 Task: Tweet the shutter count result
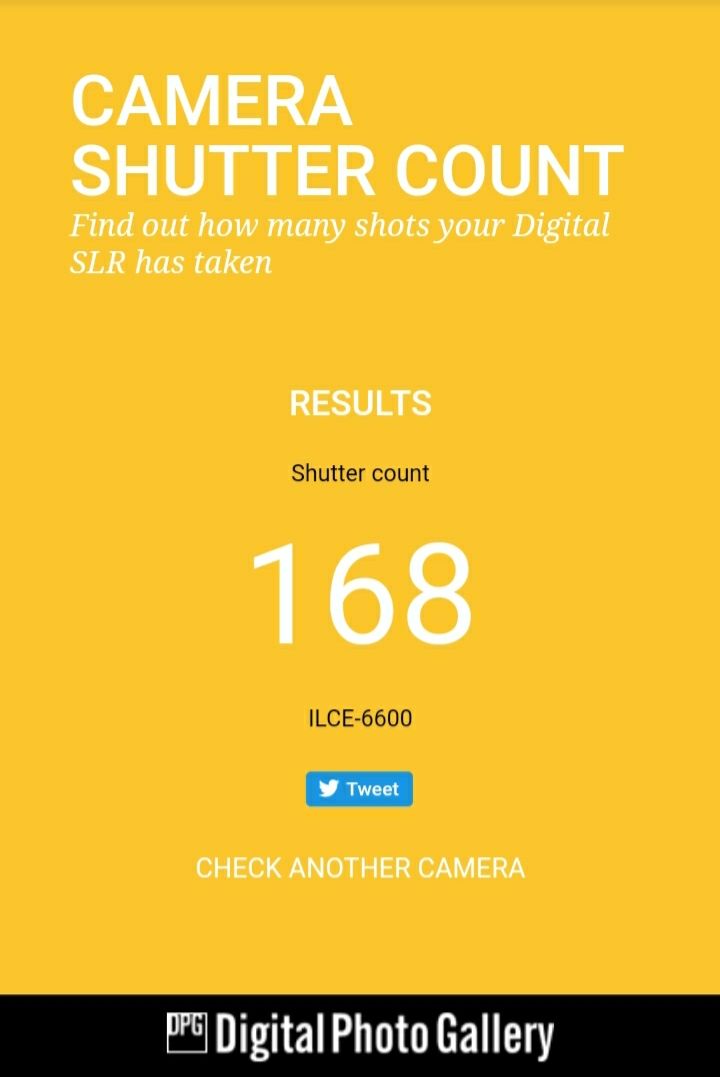point(359,789)
